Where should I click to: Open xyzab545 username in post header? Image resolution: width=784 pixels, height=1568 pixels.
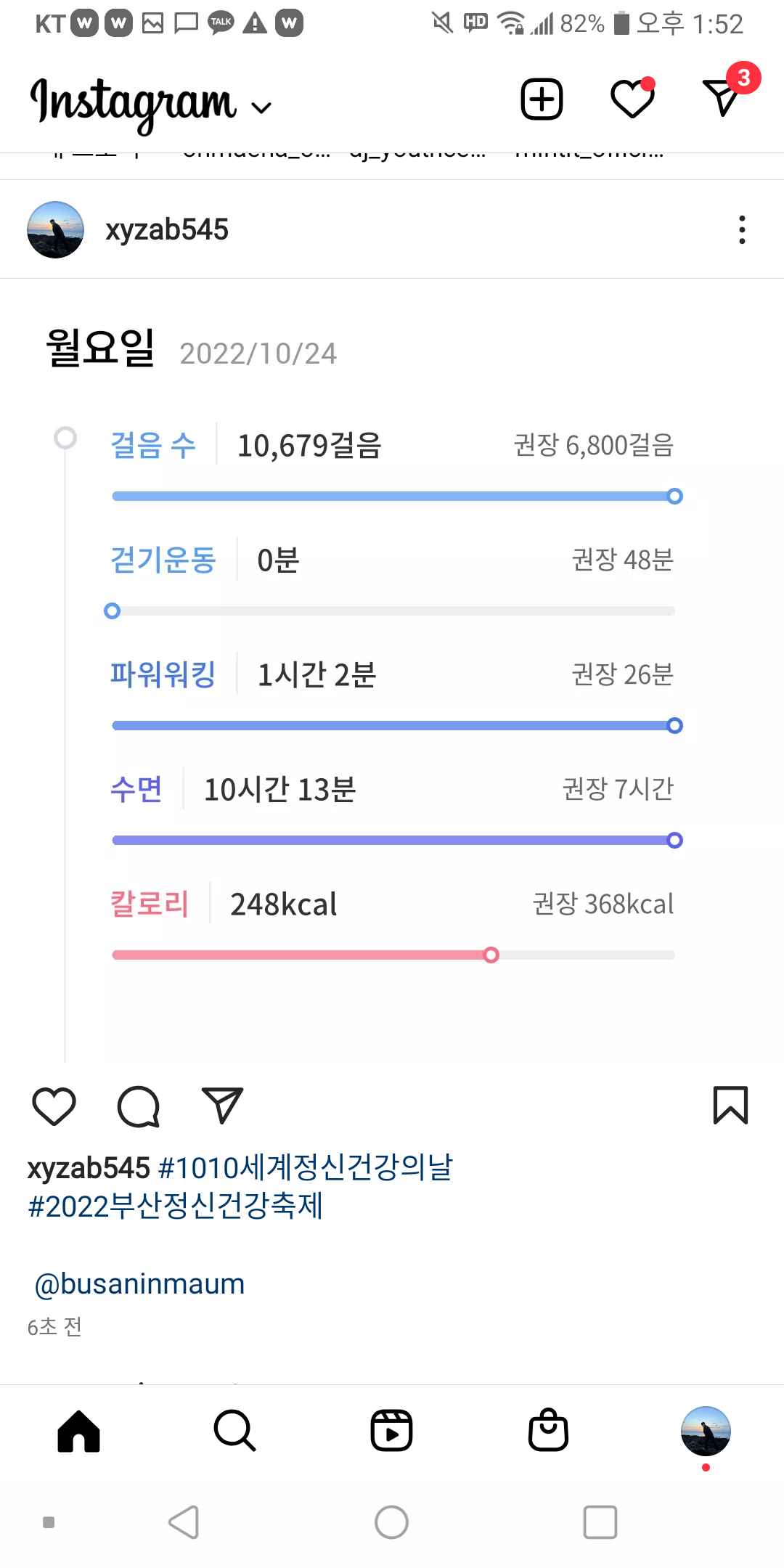point(167,229)
